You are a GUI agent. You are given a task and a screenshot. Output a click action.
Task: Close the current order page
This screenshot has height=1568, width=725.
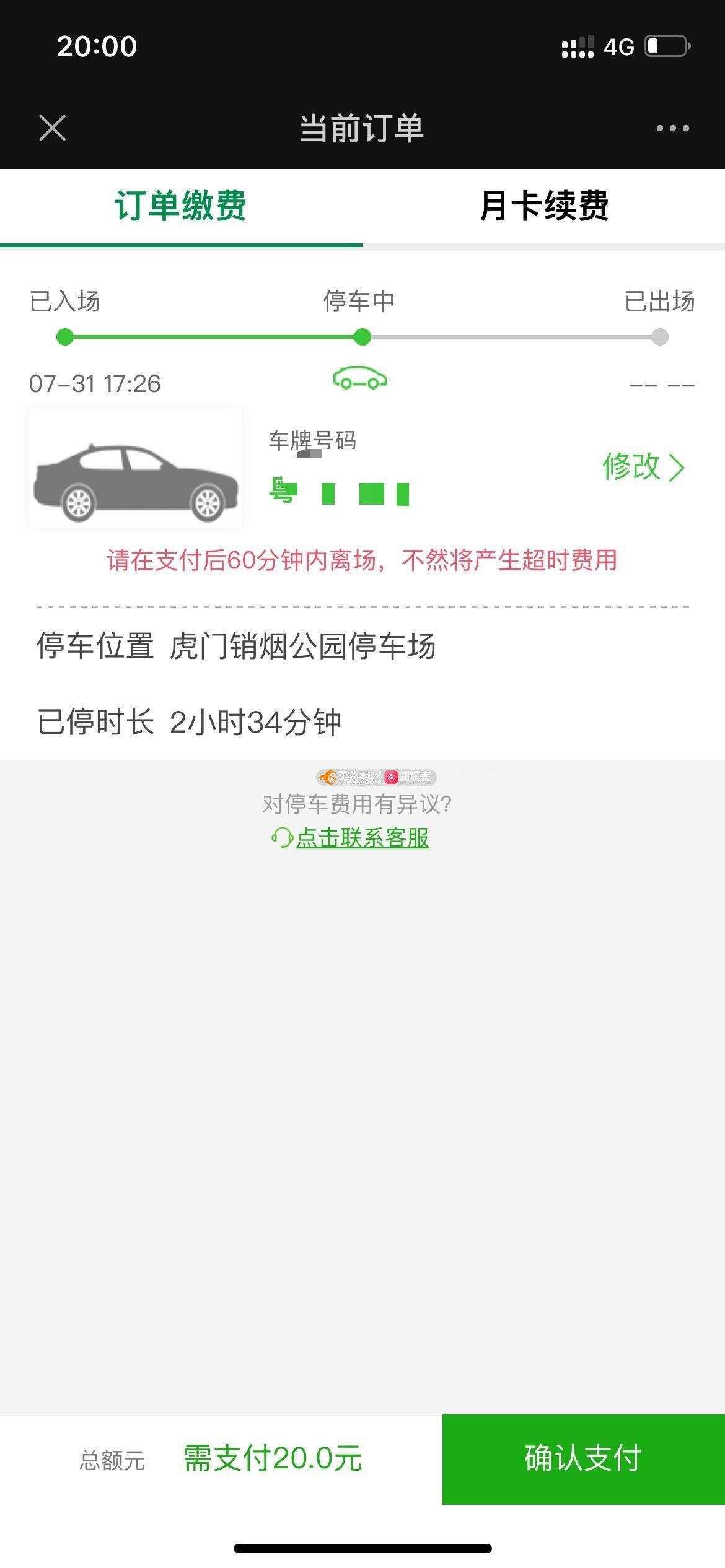[x=53, y=128]
